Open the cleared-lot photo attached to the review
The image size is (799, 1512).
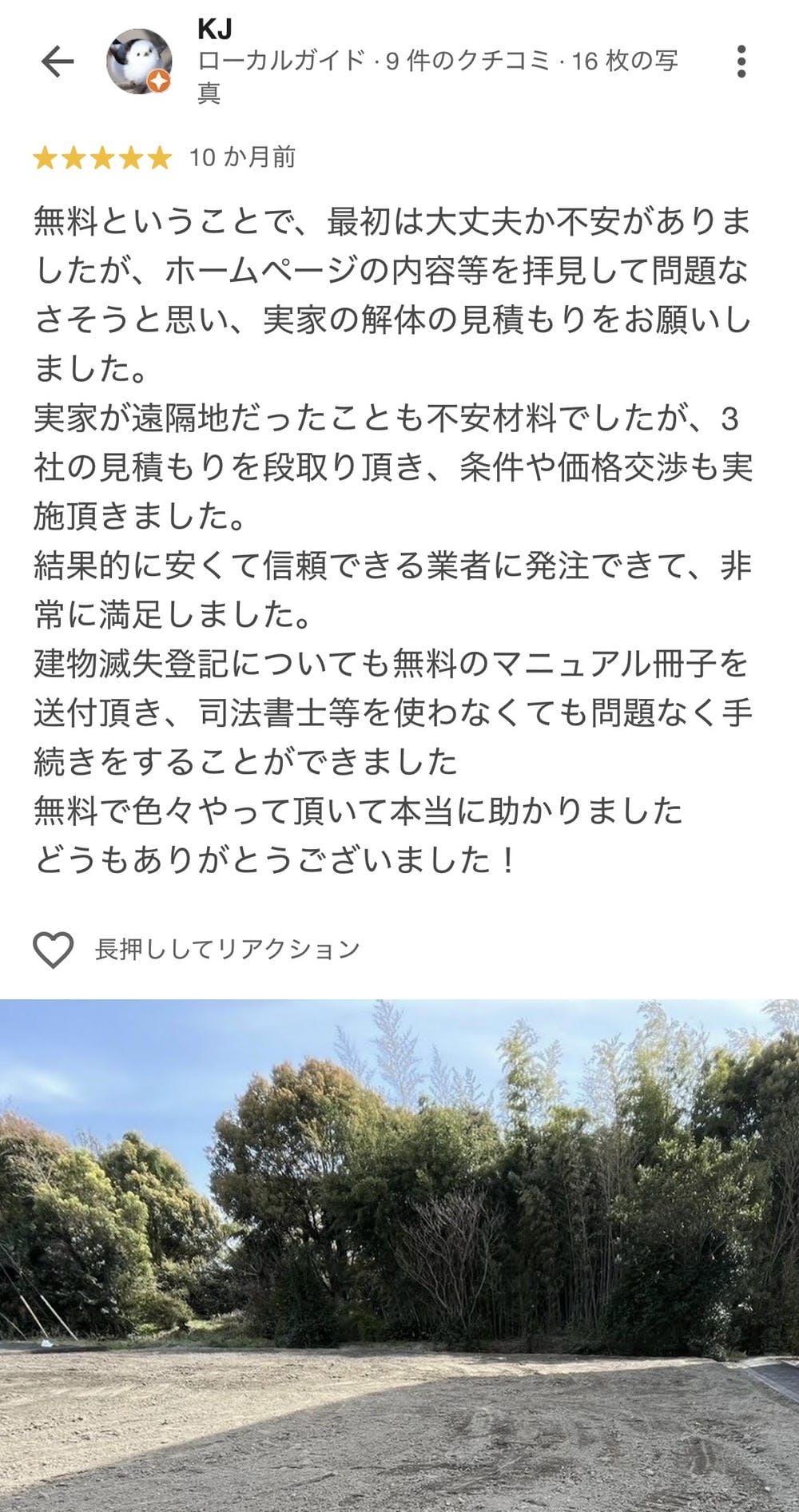tap(399, 1254)
